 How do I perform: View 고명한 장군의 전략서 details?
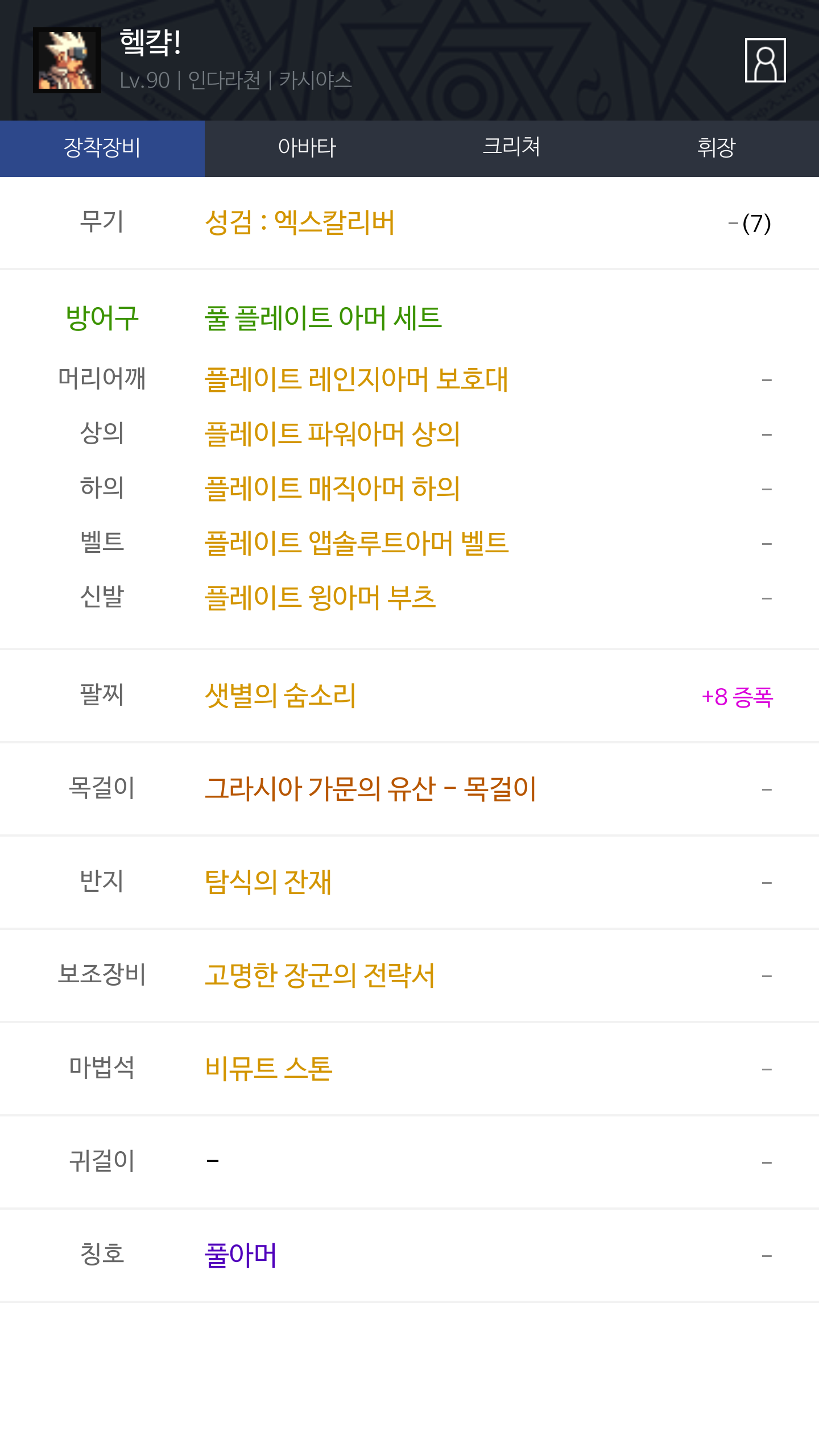(x=320, y=975)
